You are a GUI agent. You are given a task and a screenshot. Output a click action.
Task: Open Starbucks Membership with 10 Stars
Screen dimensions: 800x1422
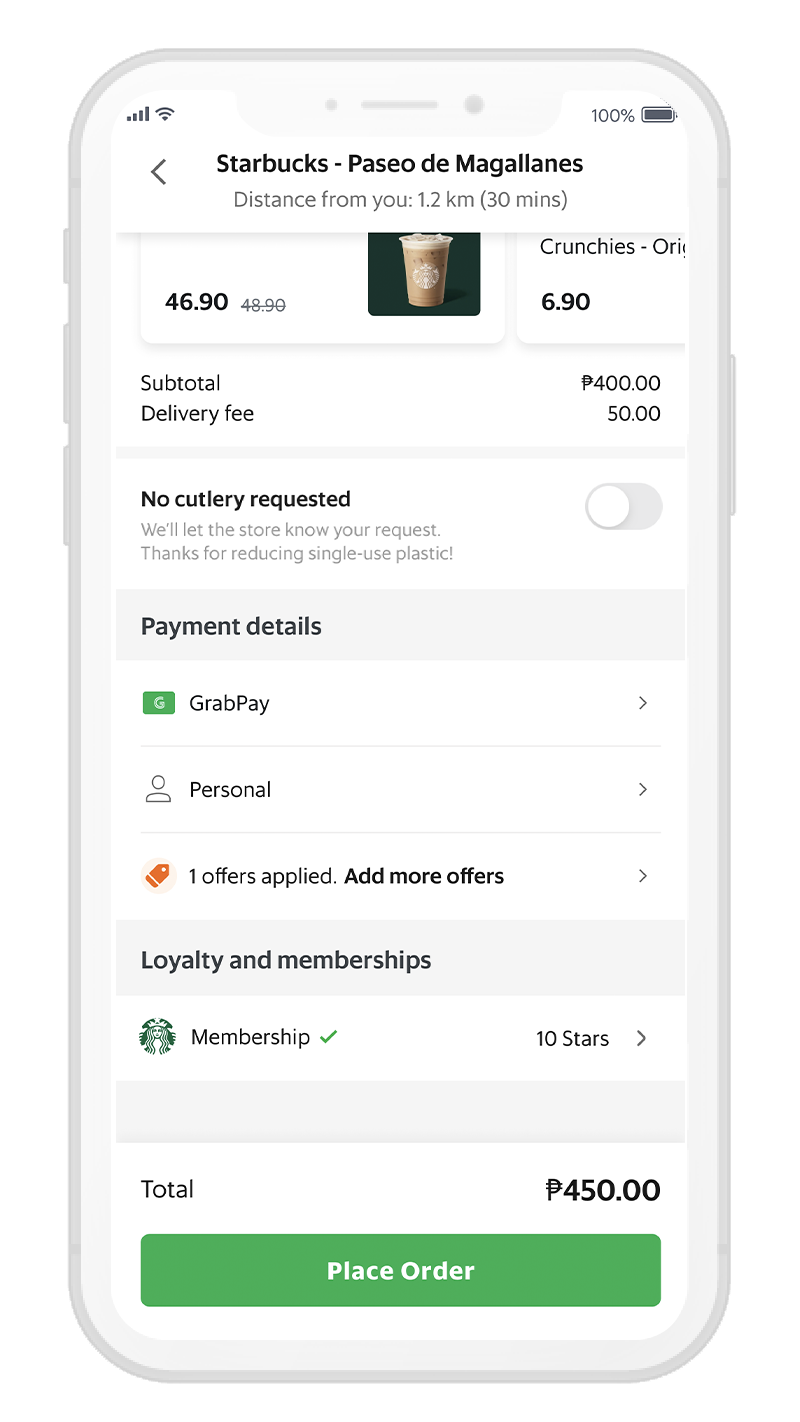(x=400, y=1038)
